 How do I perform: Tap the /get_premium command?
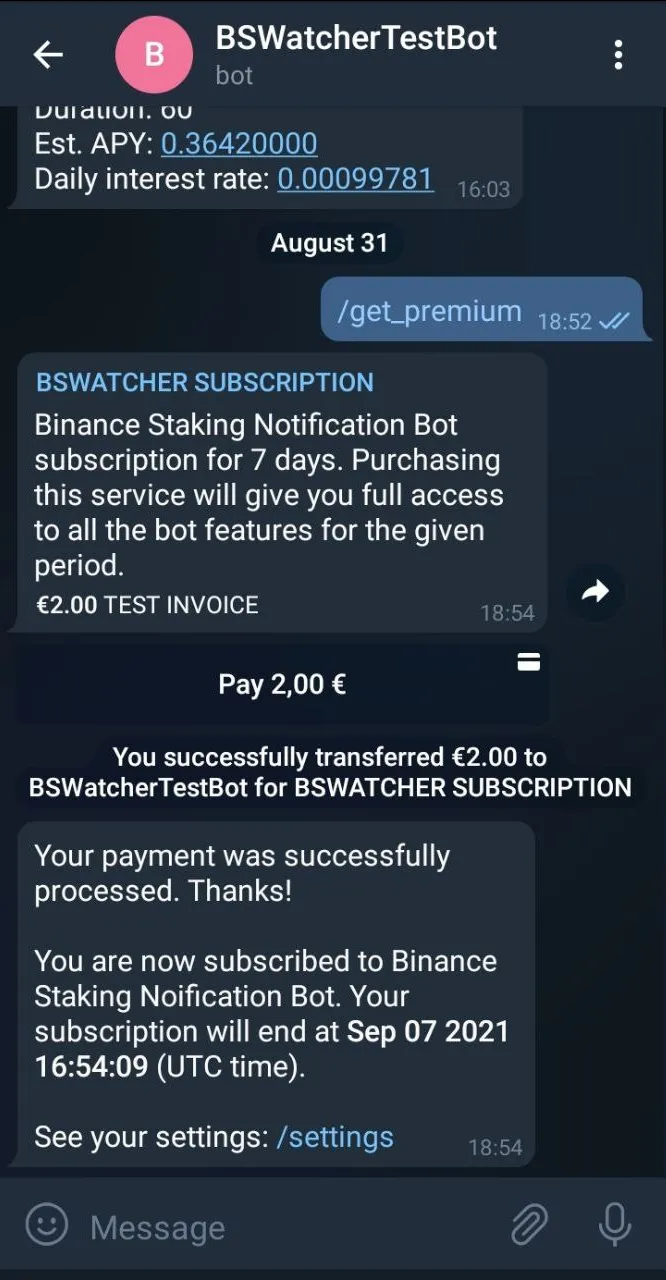(429, 312)
